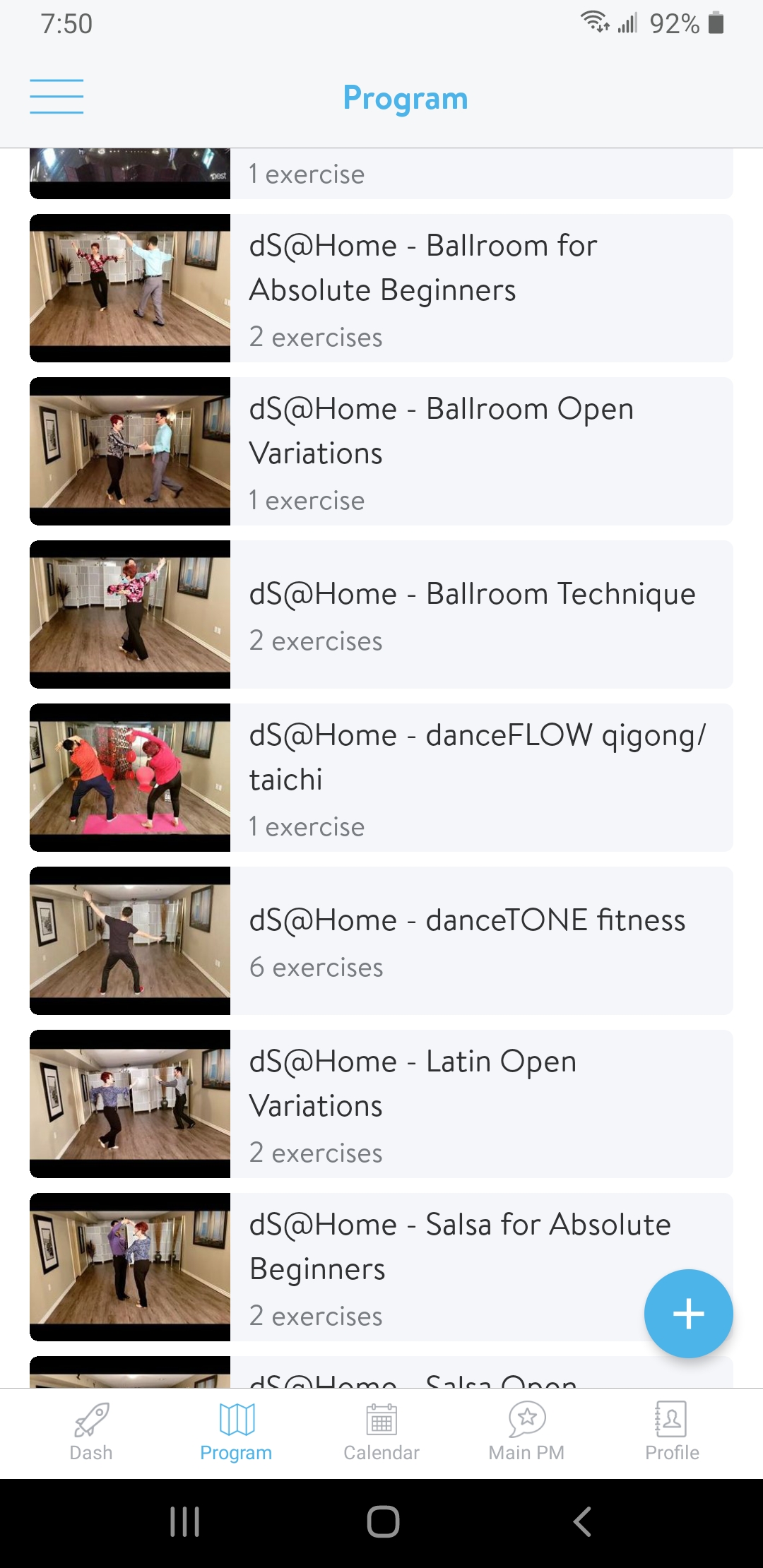Open the danceTONE fitness program
Screen dimensions: 763x1568
[381, 941]
